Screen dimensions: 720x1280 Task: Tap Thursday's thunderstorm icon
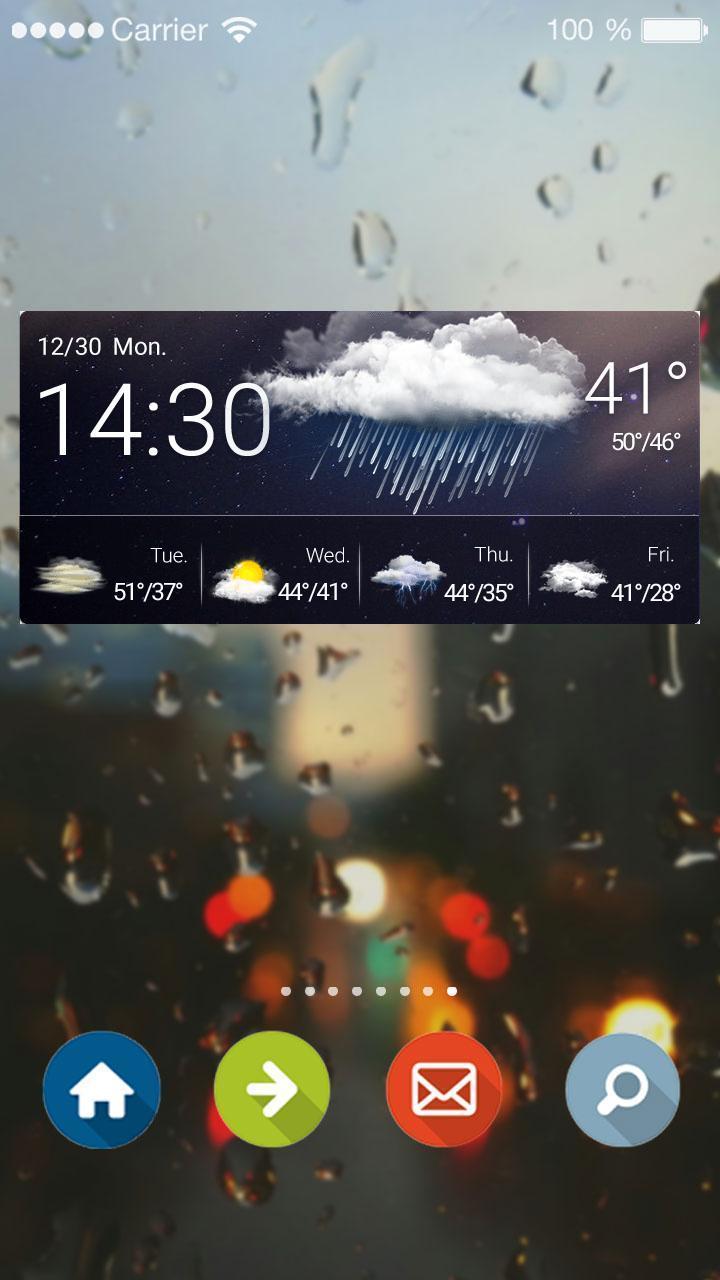tap(408, 573)
